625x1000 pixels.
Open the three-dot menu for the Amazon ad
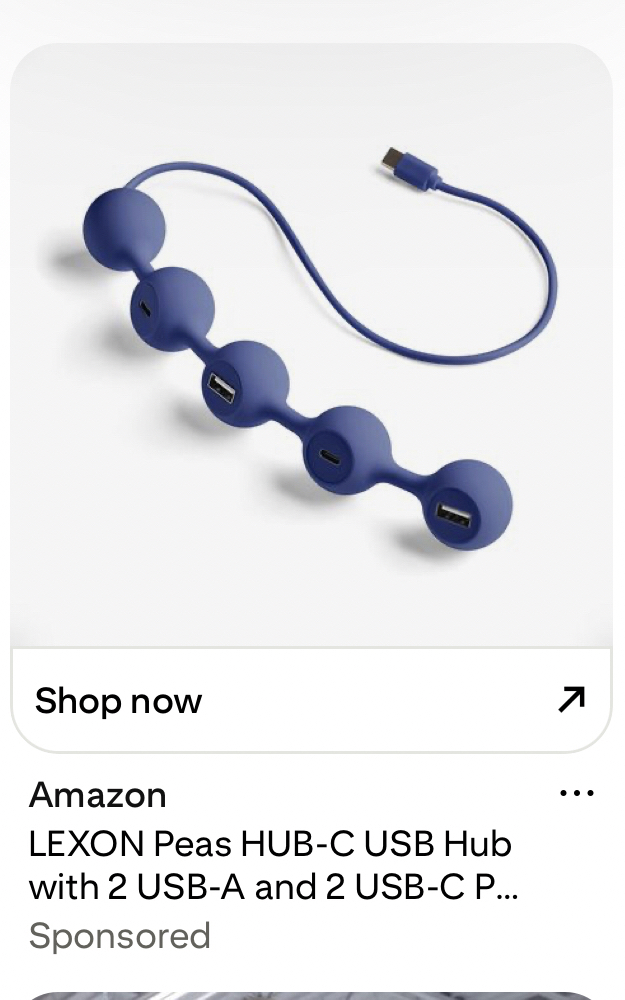577,794
